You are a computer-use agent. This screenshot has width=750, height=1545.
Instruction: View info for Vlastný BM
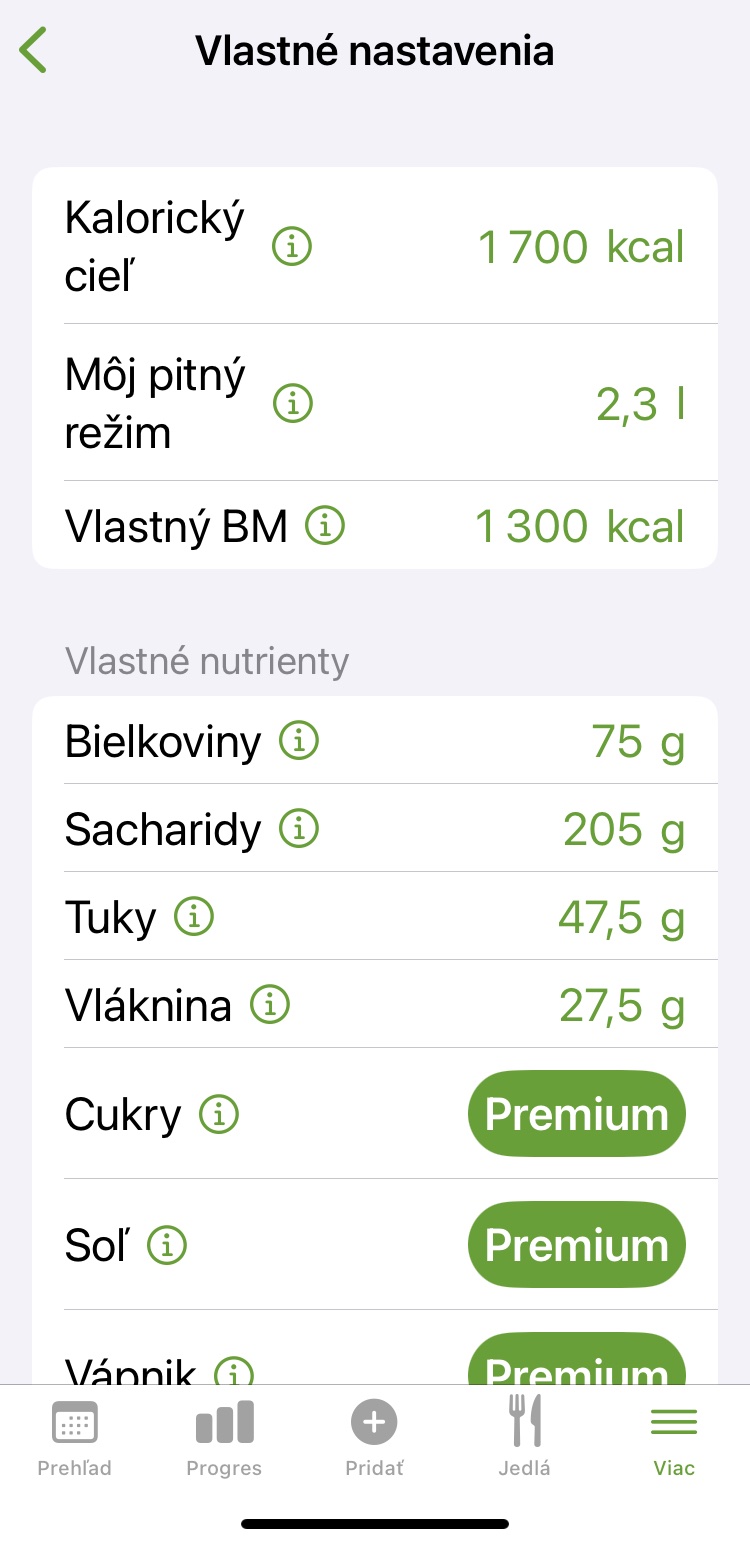tap(325, 526)
